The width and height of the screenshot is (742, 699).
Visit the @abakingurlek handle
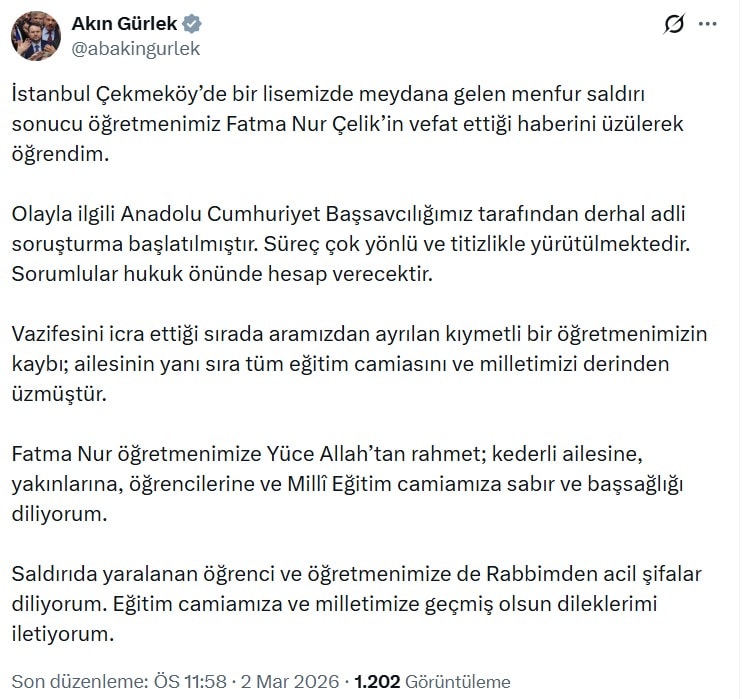(136, 48)
